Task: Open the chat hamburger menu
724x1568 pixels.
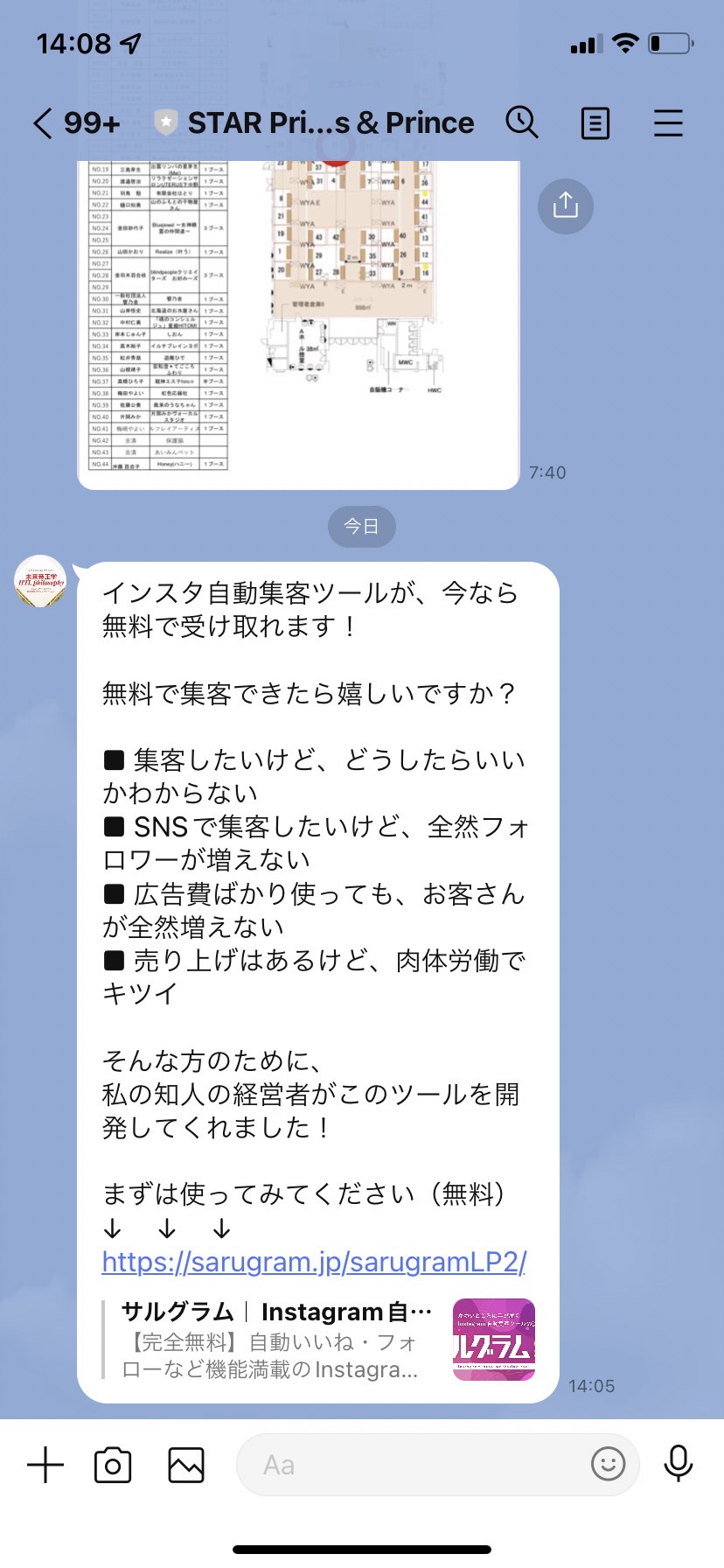Action: [668, 123]
